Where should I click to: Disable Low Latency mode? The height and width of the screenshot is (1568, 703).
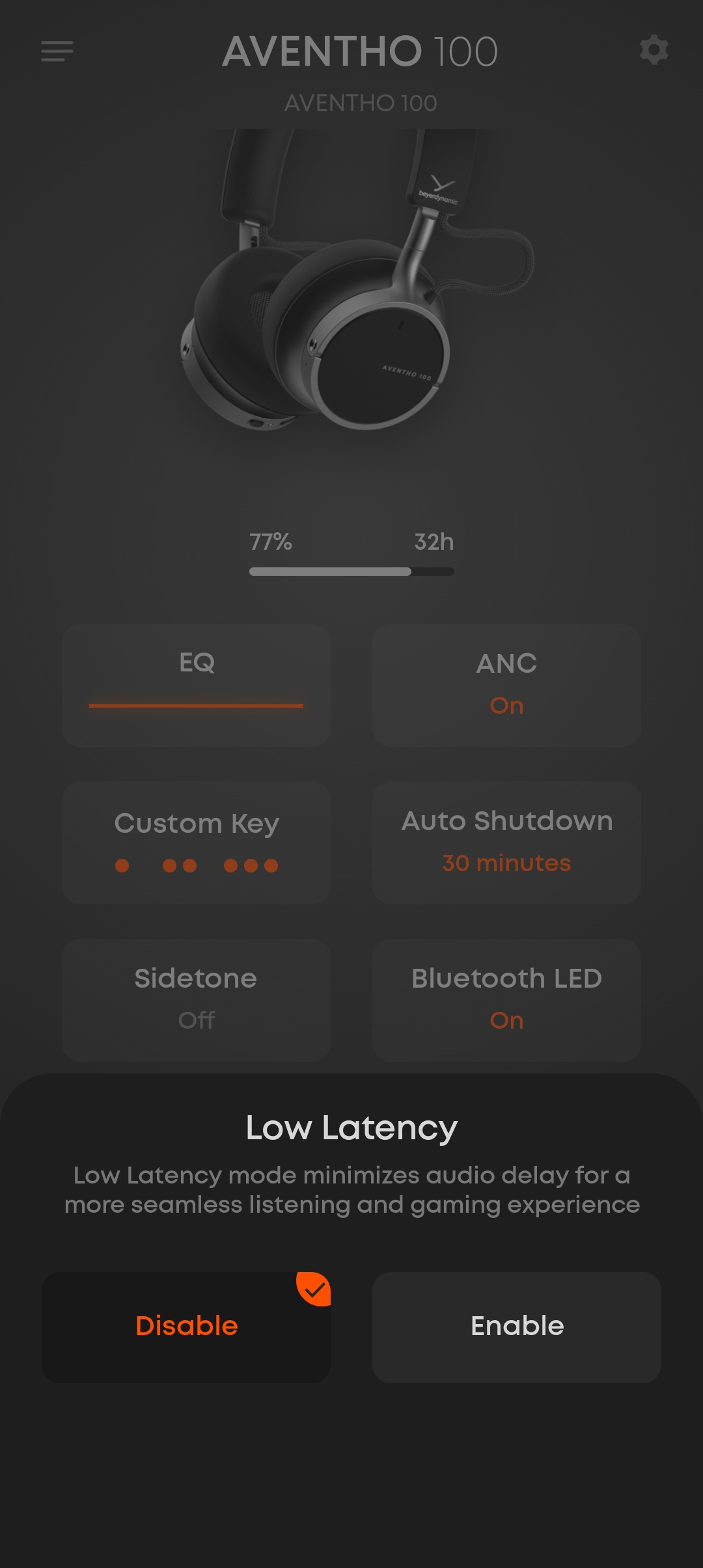click(186, 1327)
